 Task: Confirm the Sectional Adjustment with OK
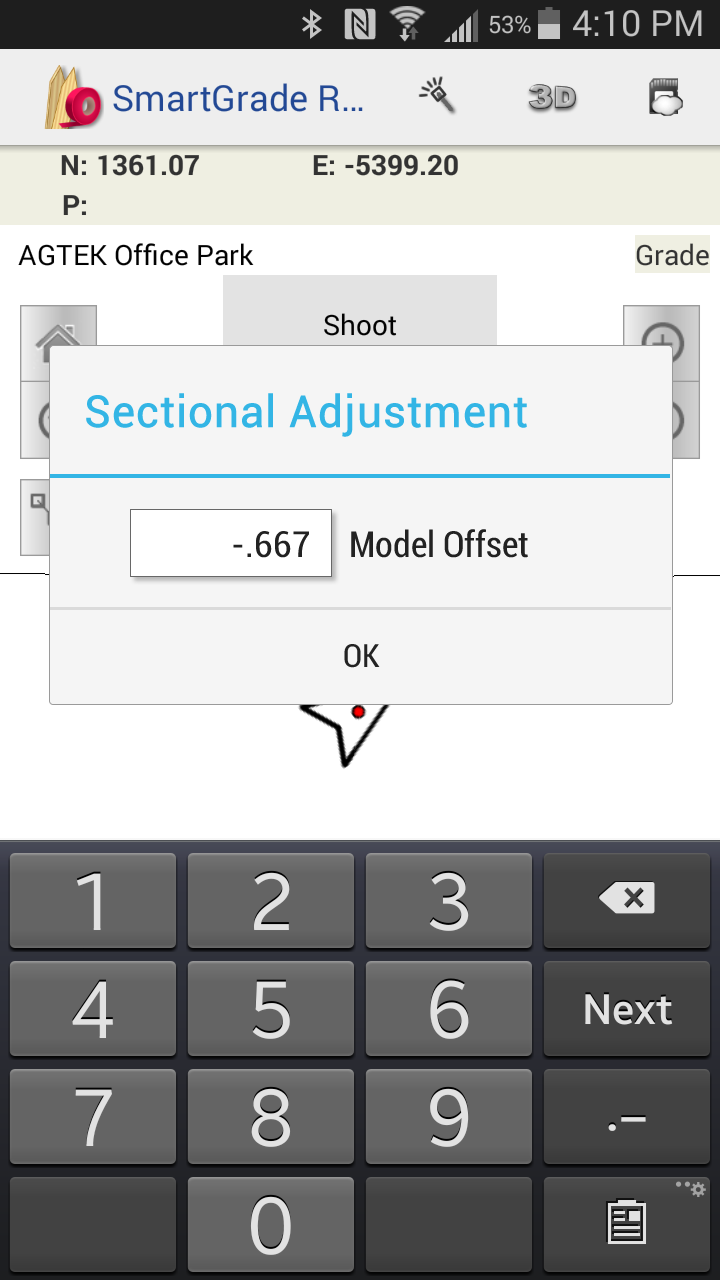361,656
